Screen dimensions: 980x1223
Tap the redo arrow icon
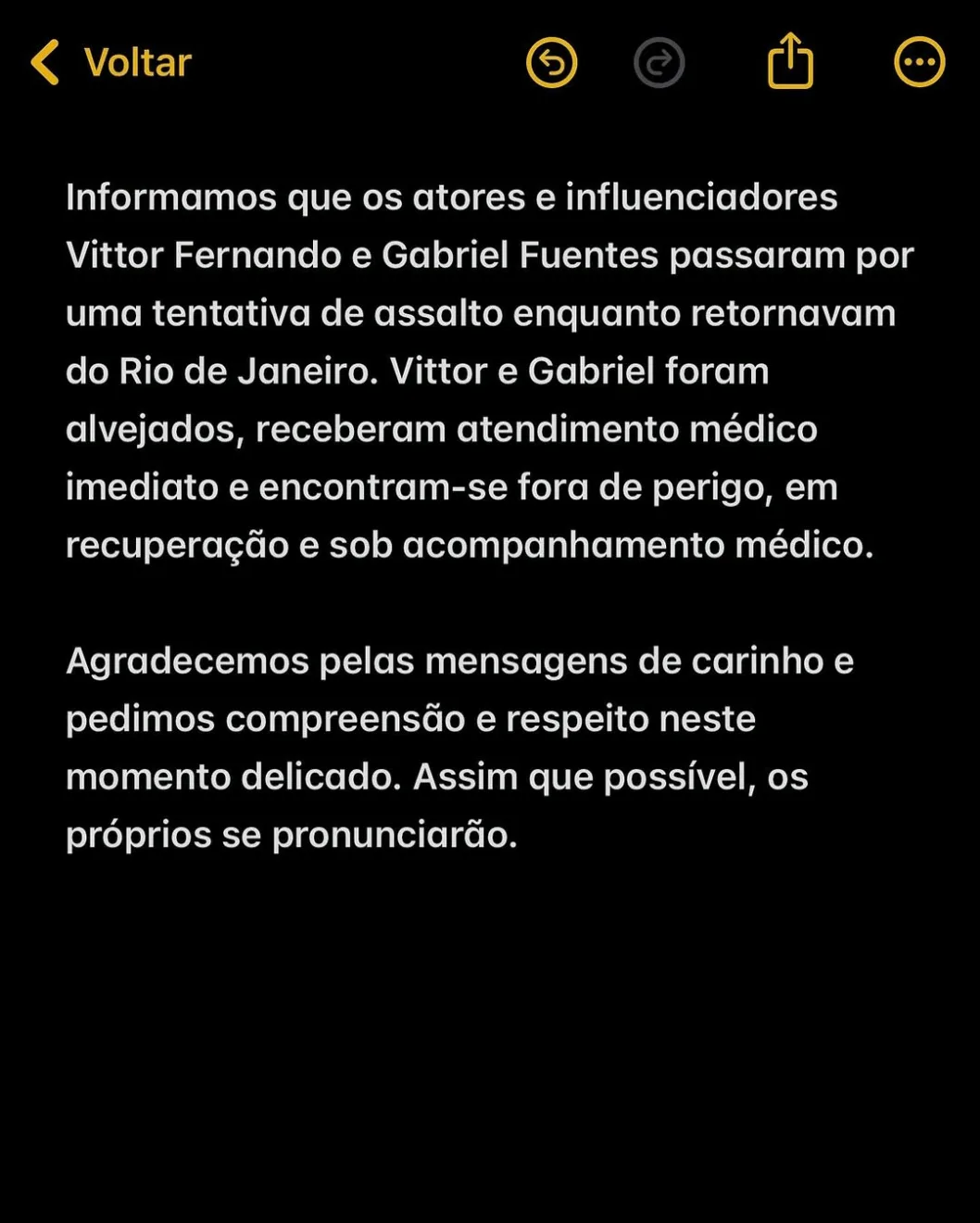(x=659, y=62)
